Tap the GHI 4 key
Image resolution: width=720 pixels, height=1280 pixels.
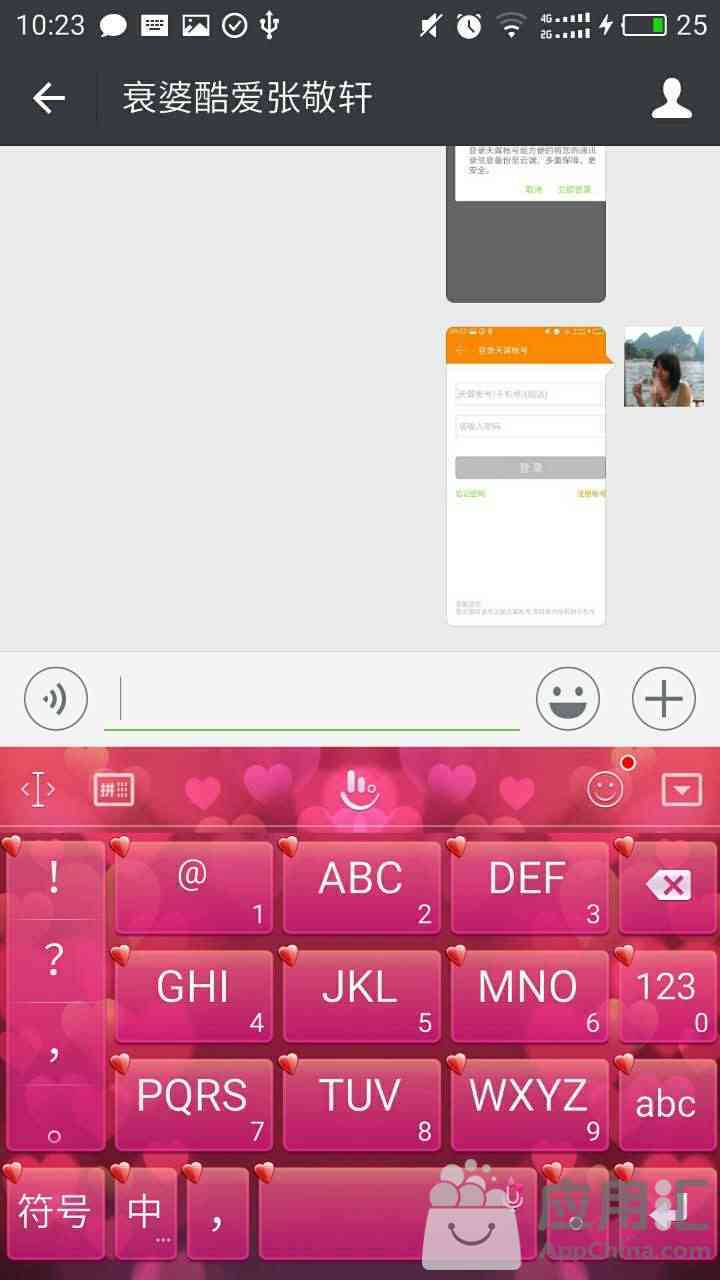coord(193,995)
